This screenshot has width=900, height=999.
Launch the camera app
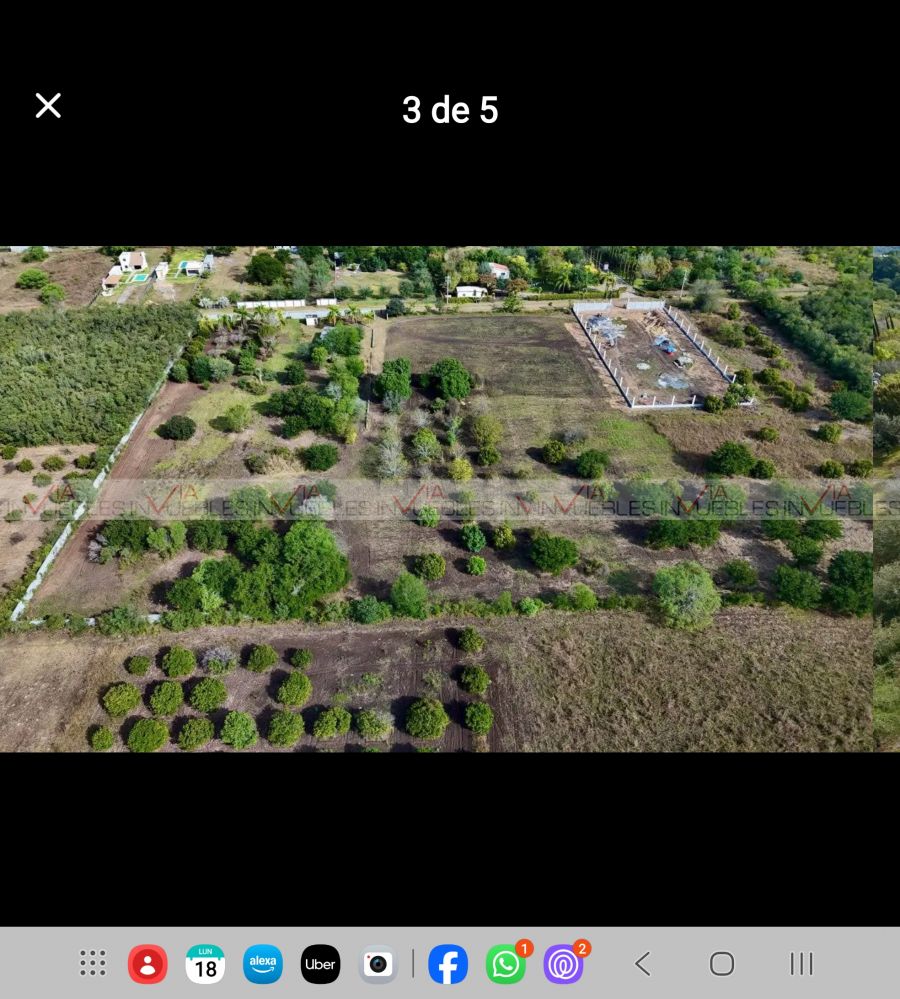coord(378,964)
